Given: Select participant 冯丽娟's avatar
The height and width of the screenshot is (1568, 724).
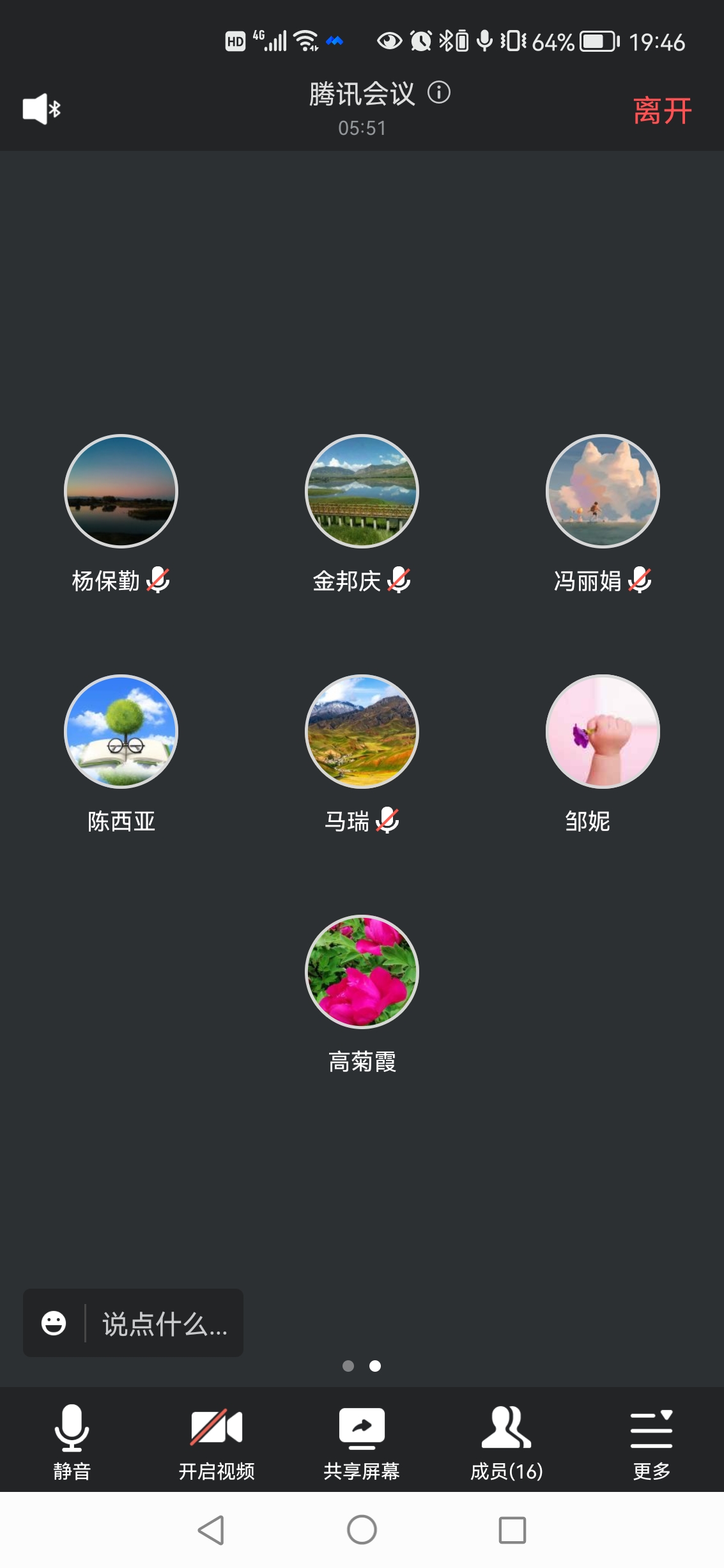Looking at the screenshot, I should [x=603, y=491].
